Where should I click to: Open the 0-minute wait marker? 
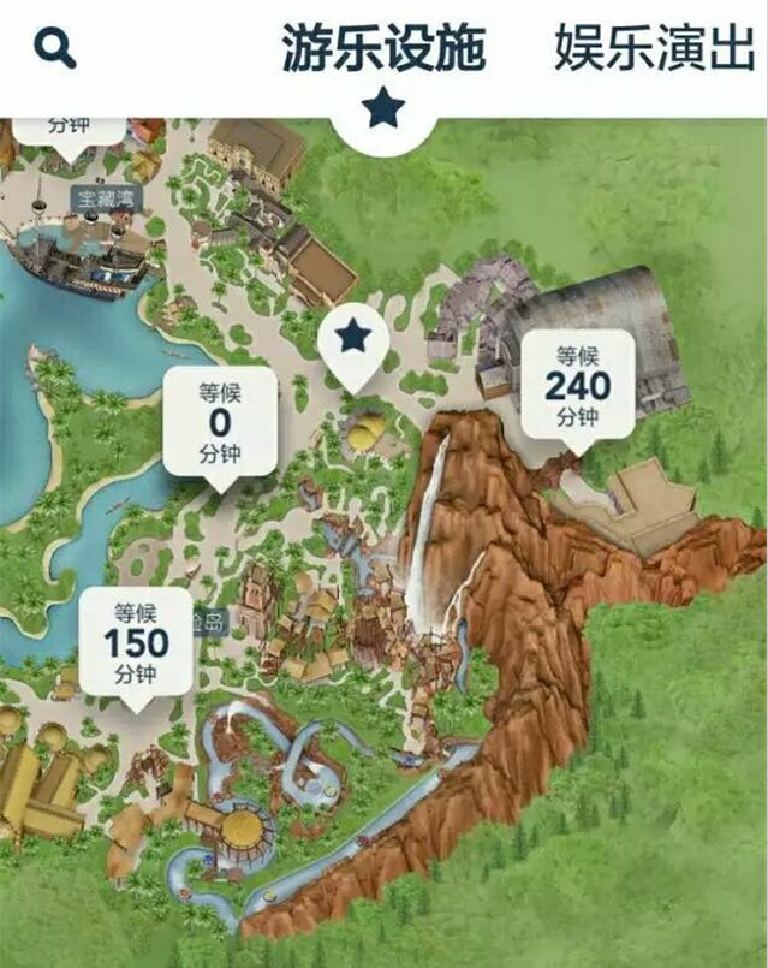pyautogui.click(x=220, y=421)
